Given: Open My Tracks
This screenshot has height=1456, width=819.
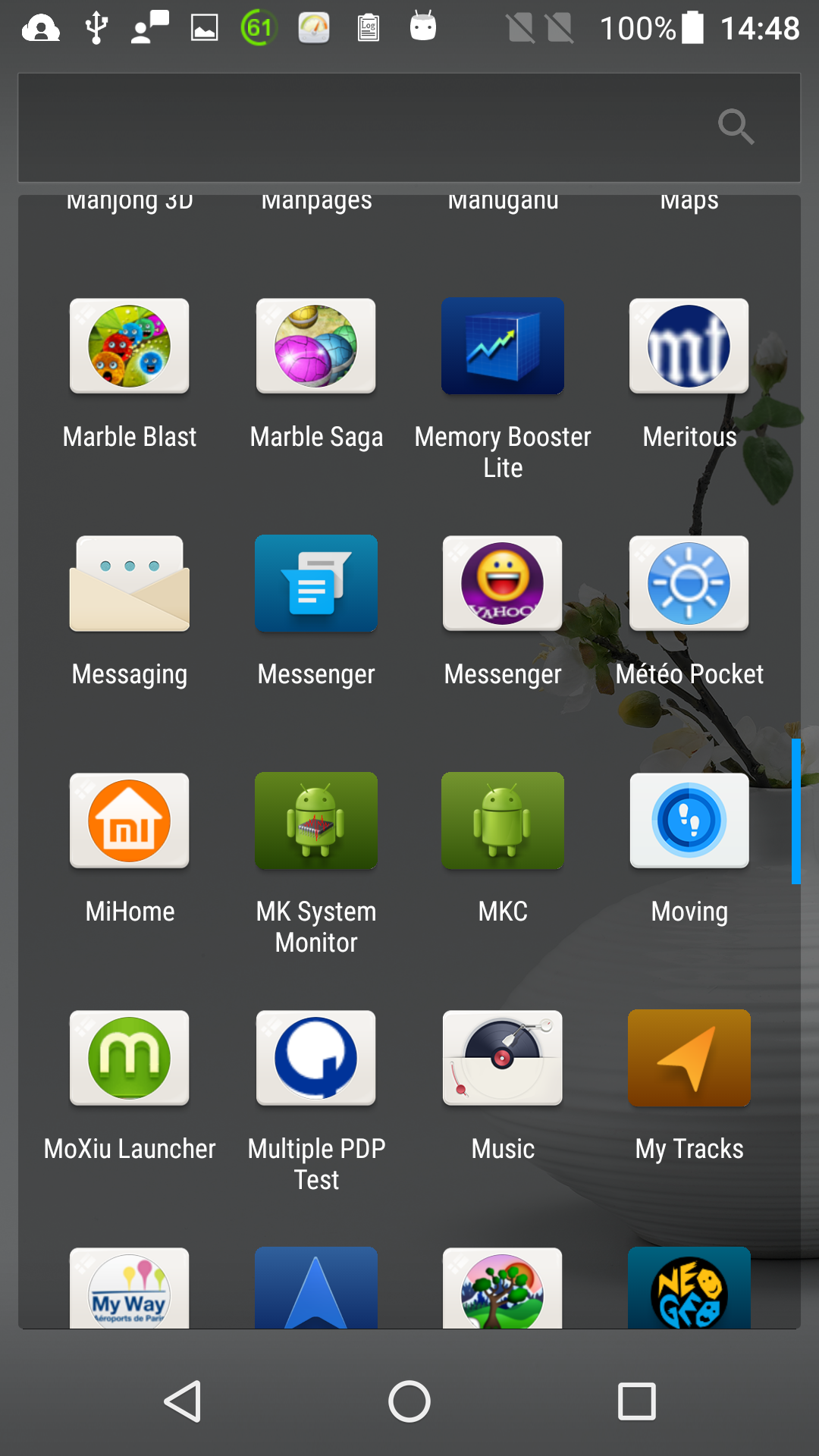Looking at the screenshot, I should pos(689,1059).
